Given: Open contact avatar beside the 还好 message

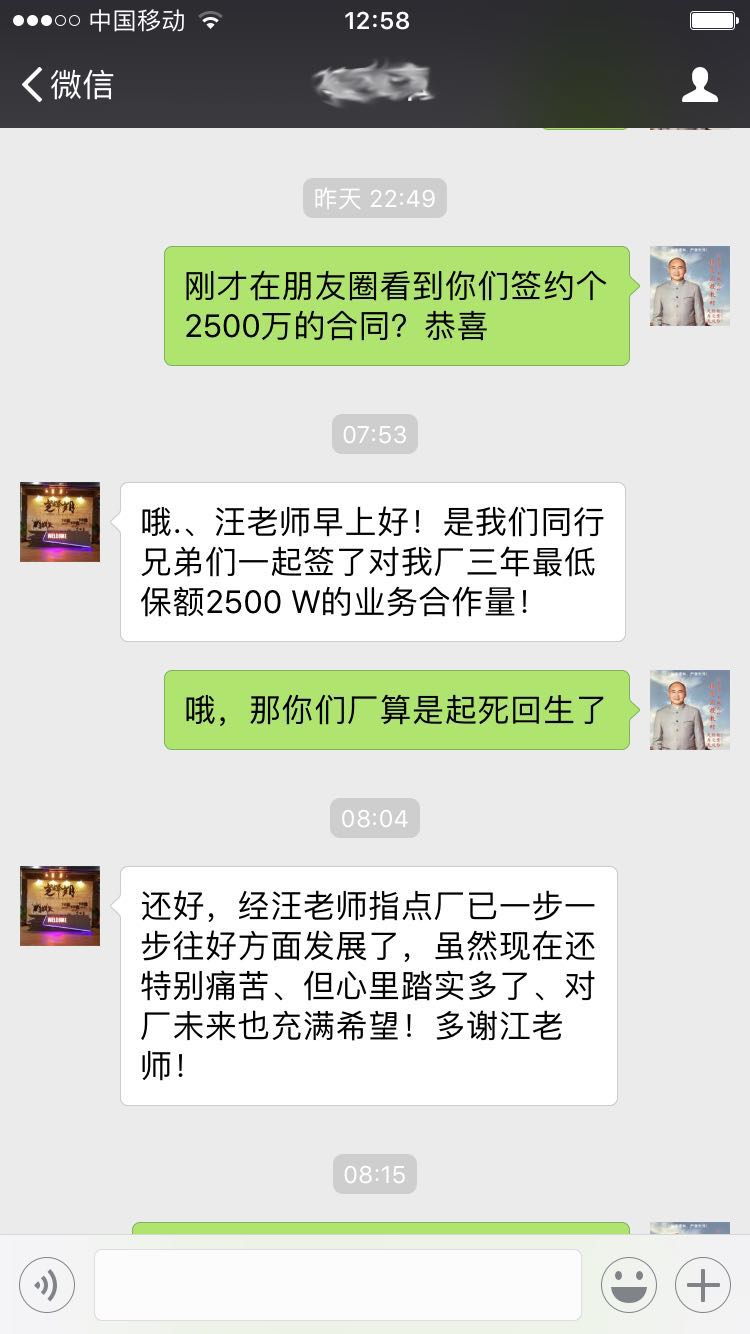Looking at the screenshot, I should pyautogui.click(x=60, y=906).
